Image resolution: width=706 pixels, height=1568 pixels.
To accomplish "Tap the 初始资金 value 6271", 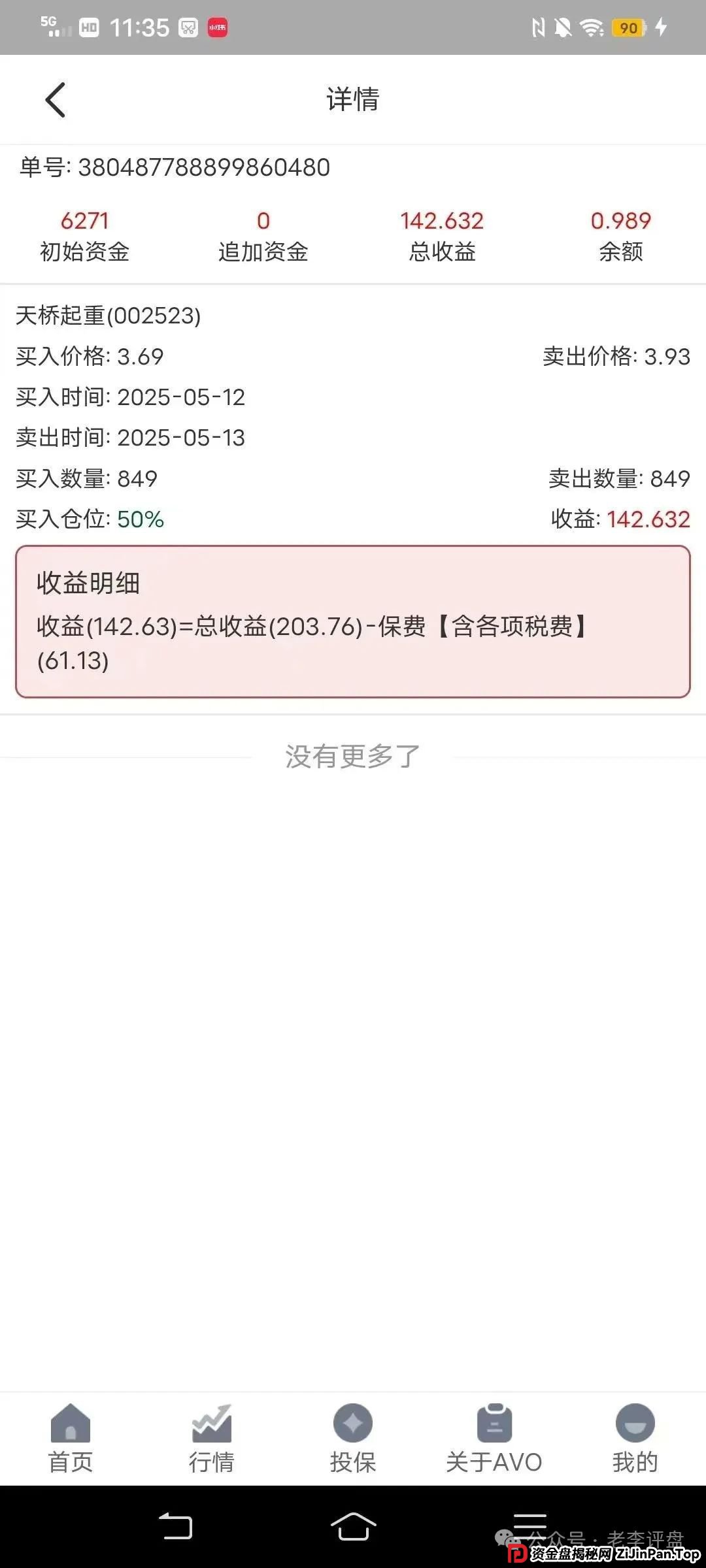I will pyautogui.click(x=84, y=221).
